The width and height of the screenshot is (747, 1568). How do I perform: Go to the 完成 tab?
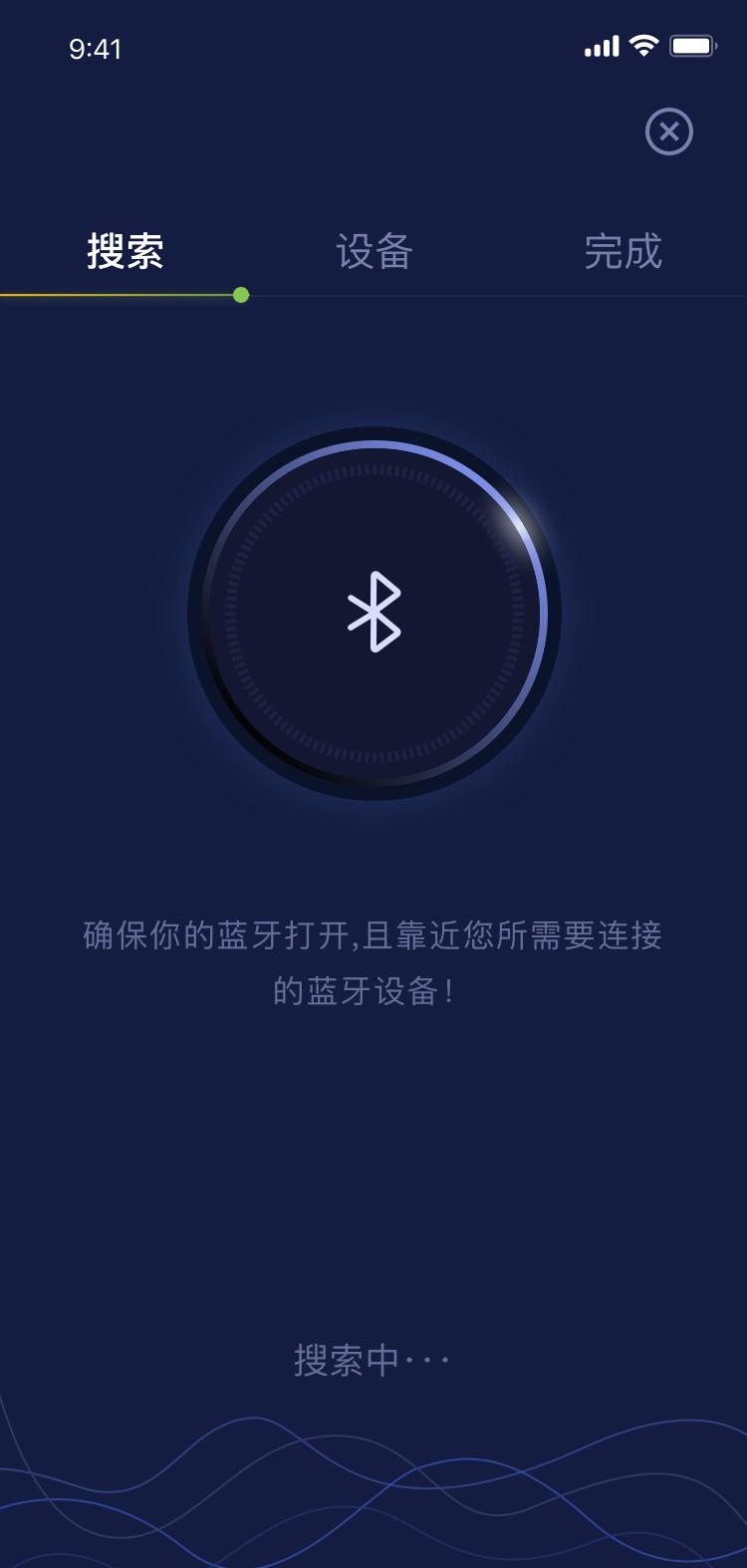pos(622,251)
